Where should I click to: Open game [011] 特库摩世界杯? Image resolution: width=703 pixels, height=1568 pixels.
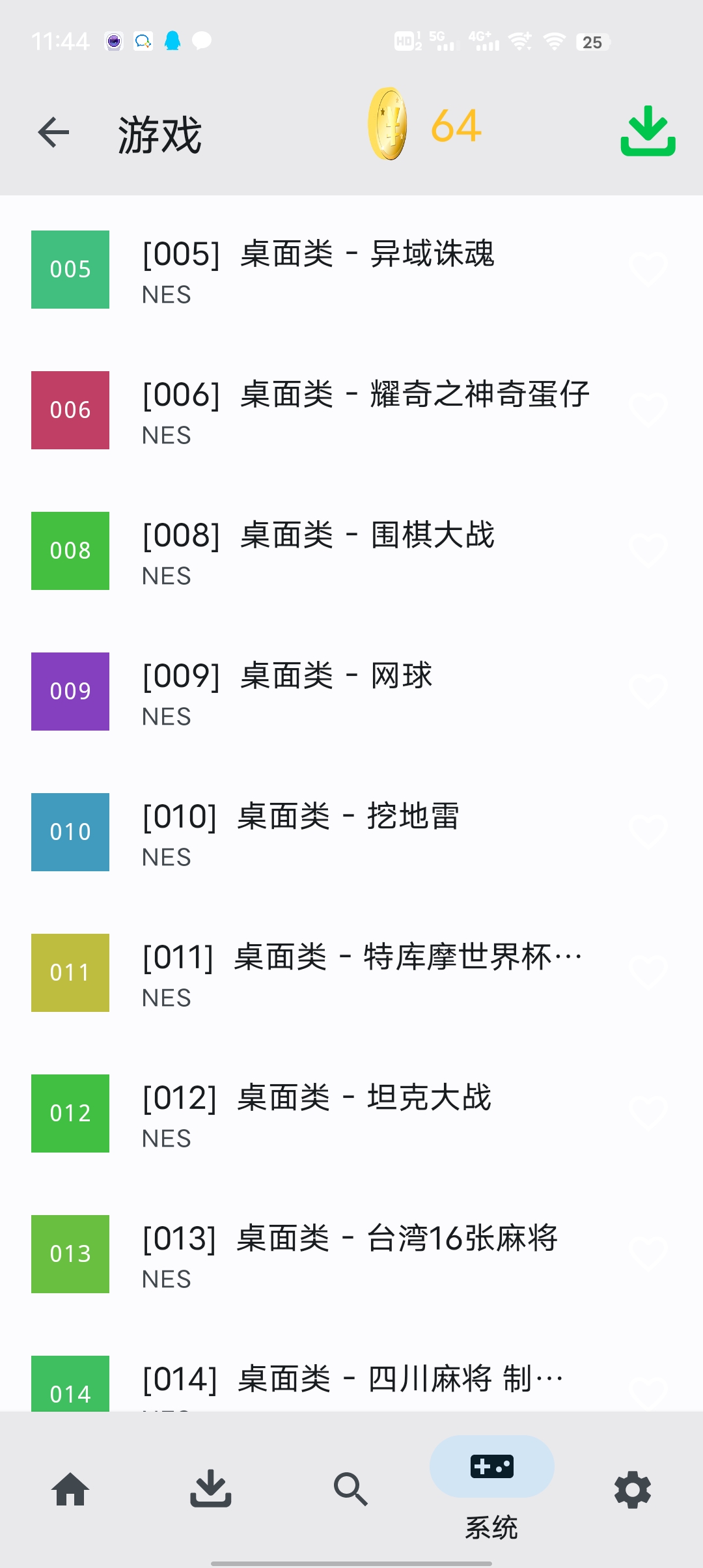(x=351, y=973)
